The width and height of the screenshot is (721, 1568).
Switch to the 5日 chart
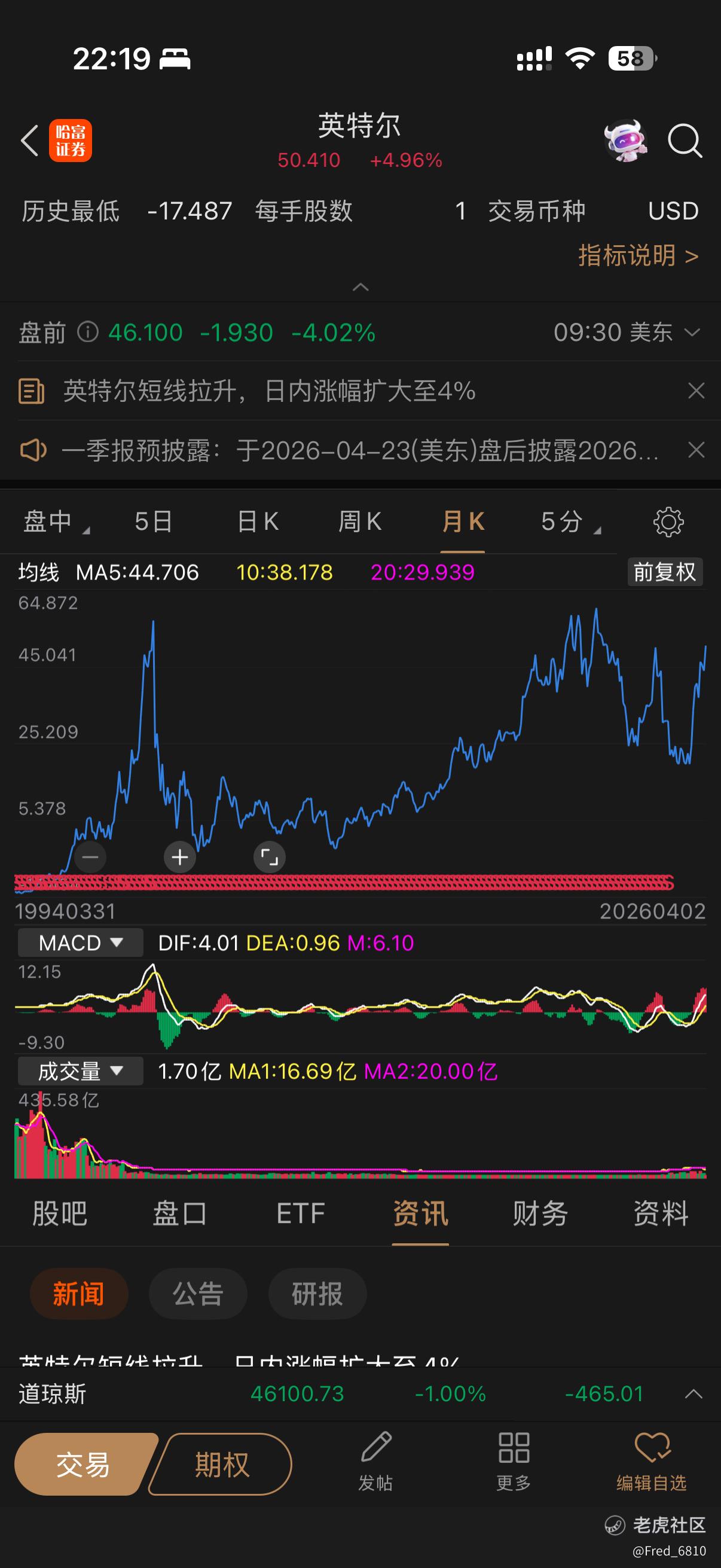[153, 521]
